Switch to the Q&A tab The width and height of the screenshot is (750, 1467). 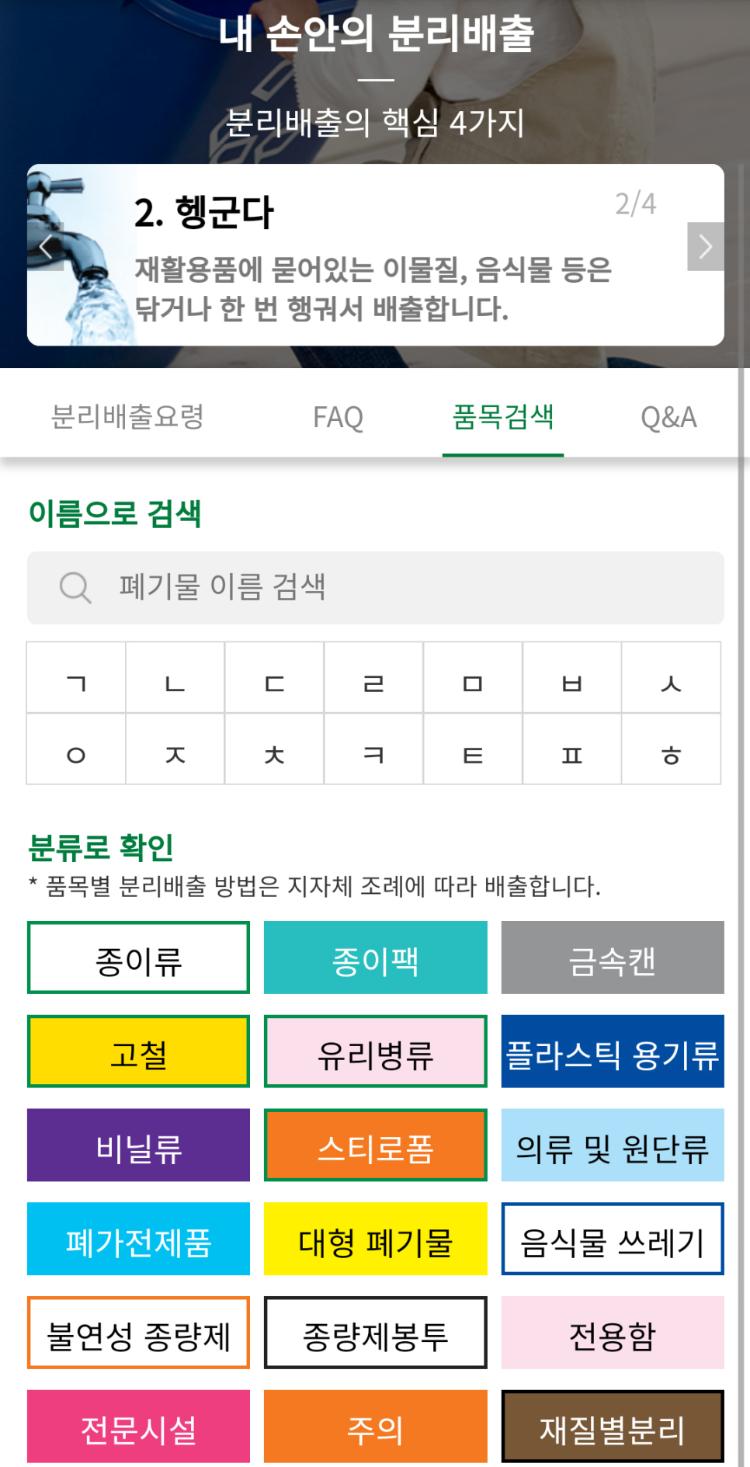point(668,417)
